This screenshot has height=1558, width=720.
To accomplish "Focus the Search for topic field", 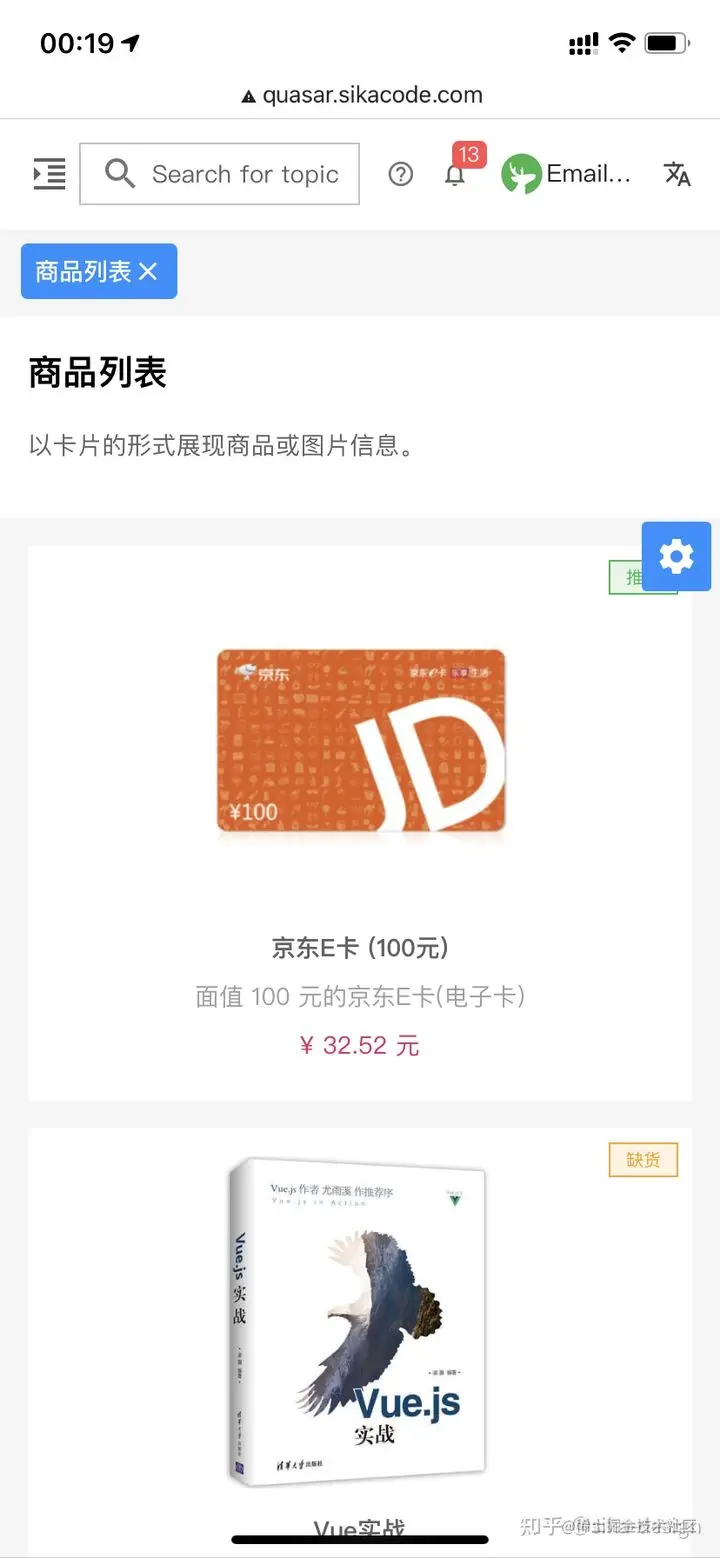I will [244, 174].
